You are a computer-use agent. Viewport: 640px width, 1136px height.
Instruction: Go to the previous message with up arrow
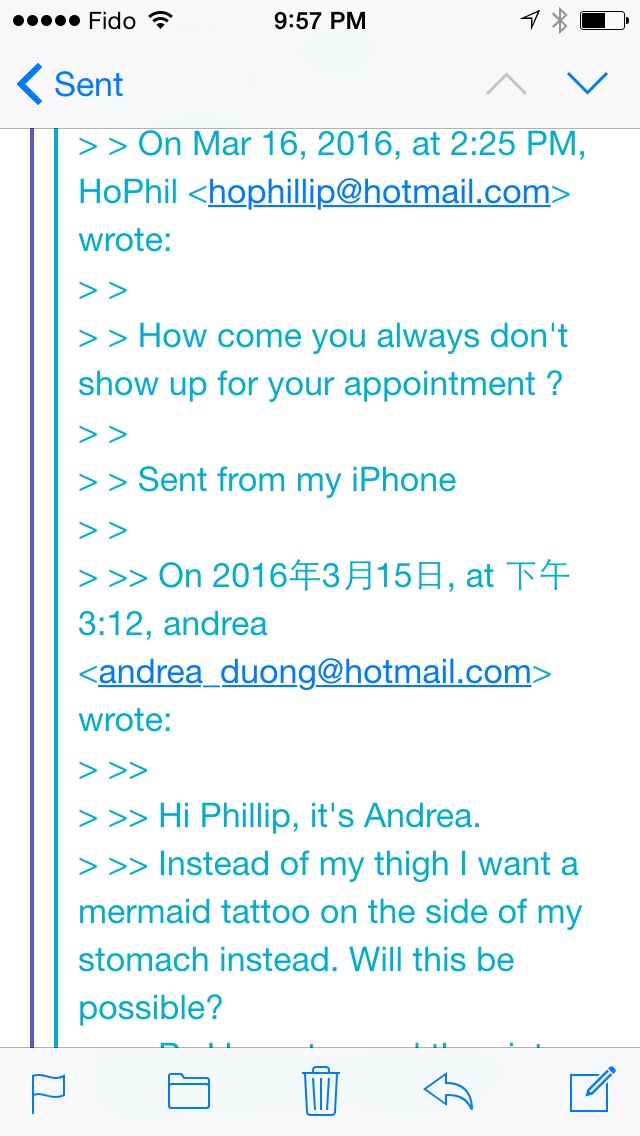coord(506,85)
